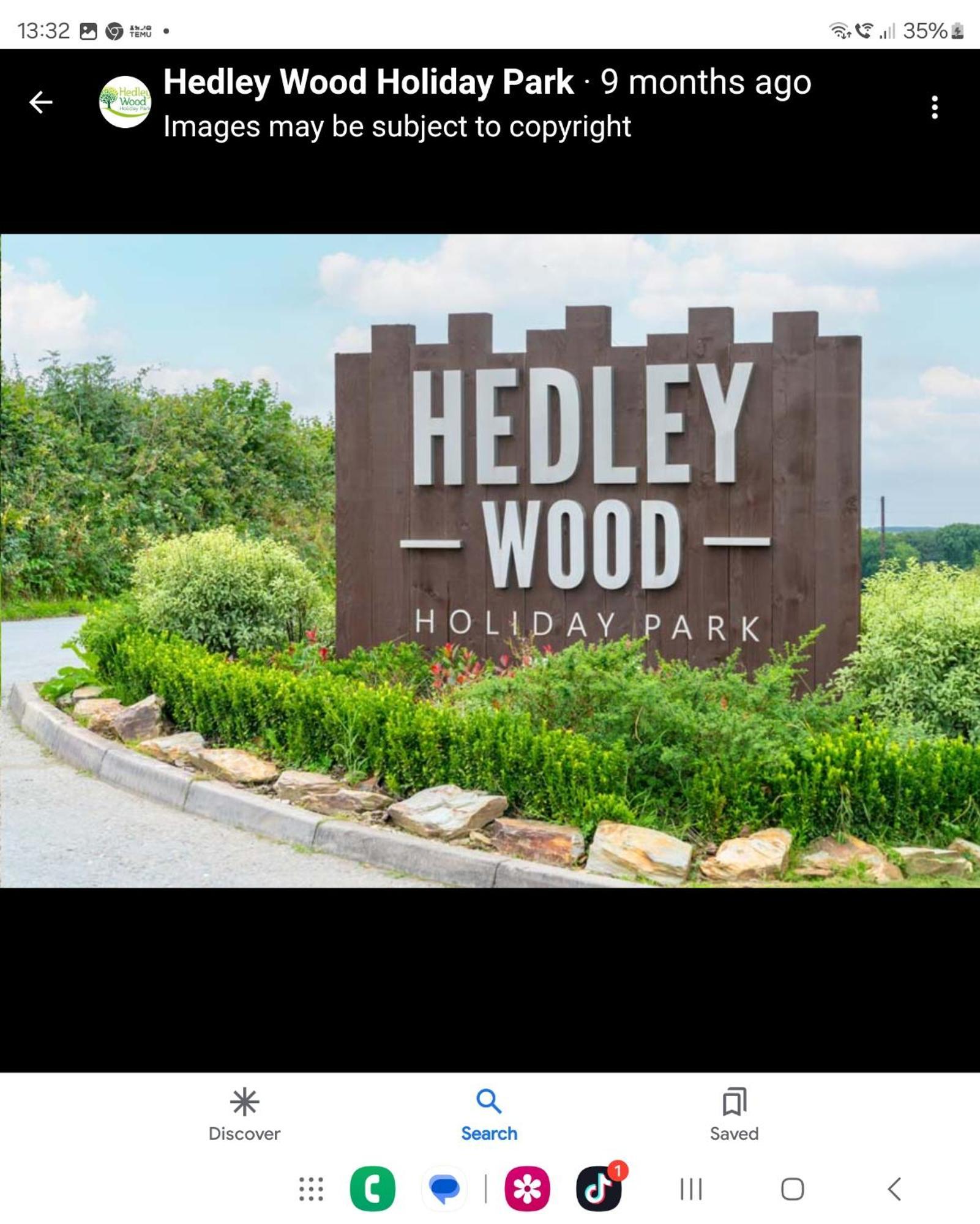Open the app drawer grid icon
Image resolution: width=980 pixels, height=1224 pixels.
311,1189
